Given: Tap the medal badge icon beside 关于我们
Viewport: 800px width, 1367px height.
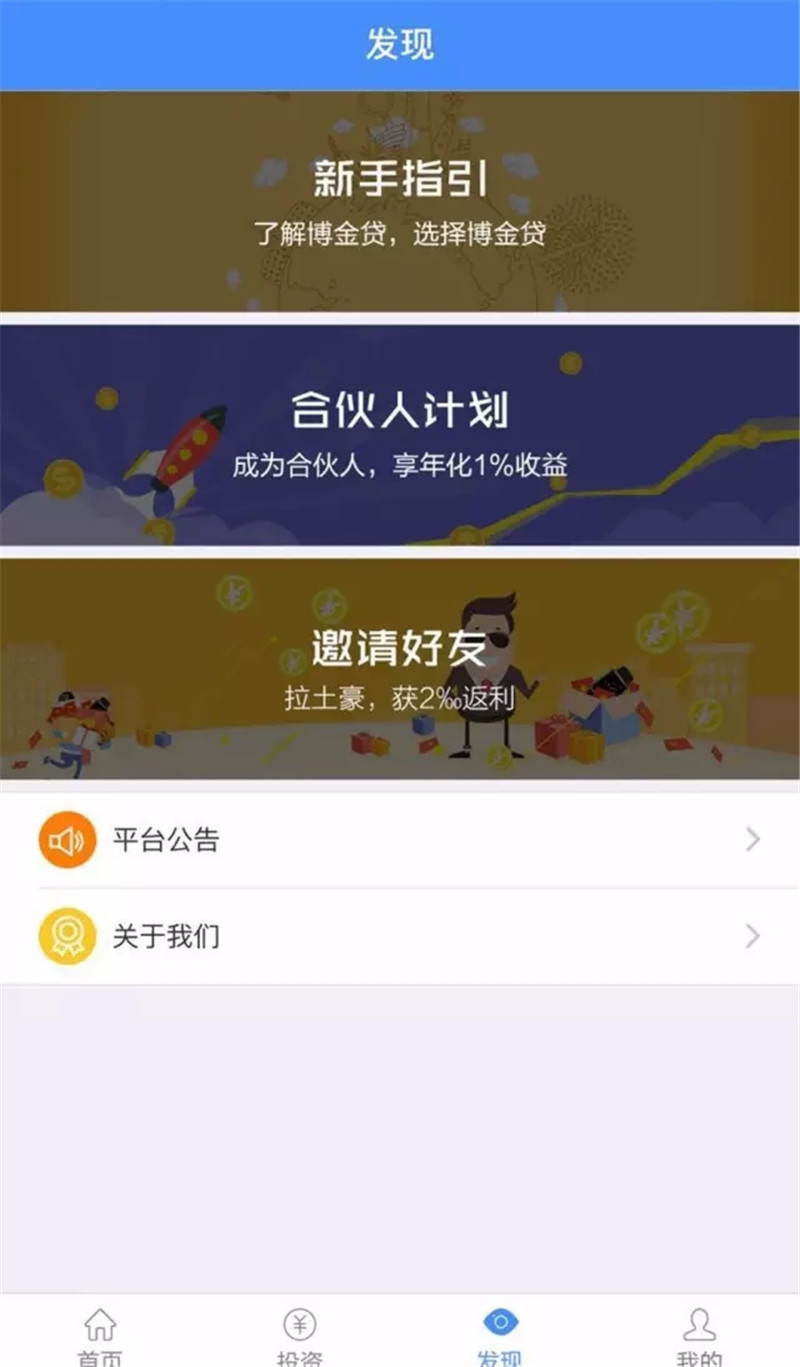Looking at the screenshot, I should click(67, 936).
